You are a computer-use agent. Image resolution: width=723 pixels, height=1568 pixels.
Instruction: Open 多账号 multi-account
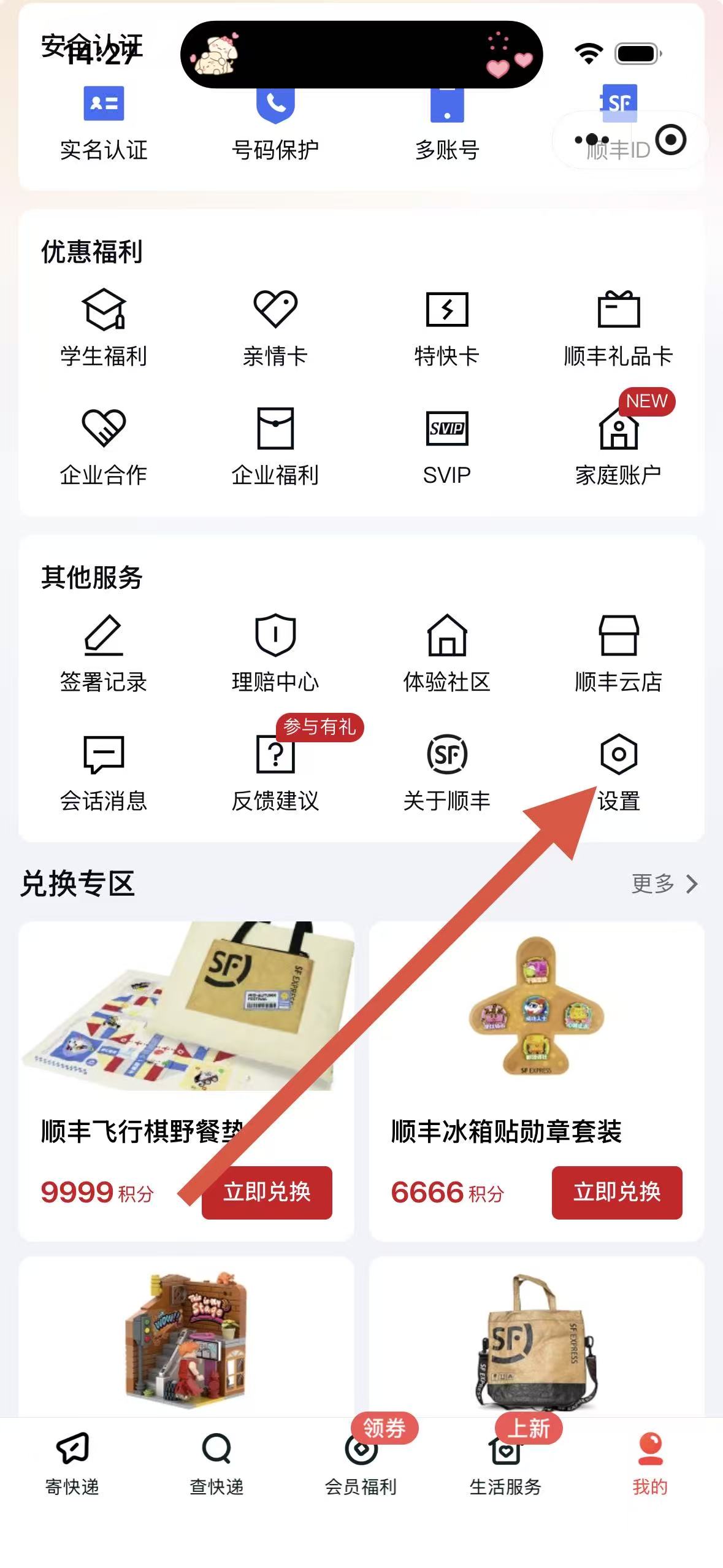446,123
